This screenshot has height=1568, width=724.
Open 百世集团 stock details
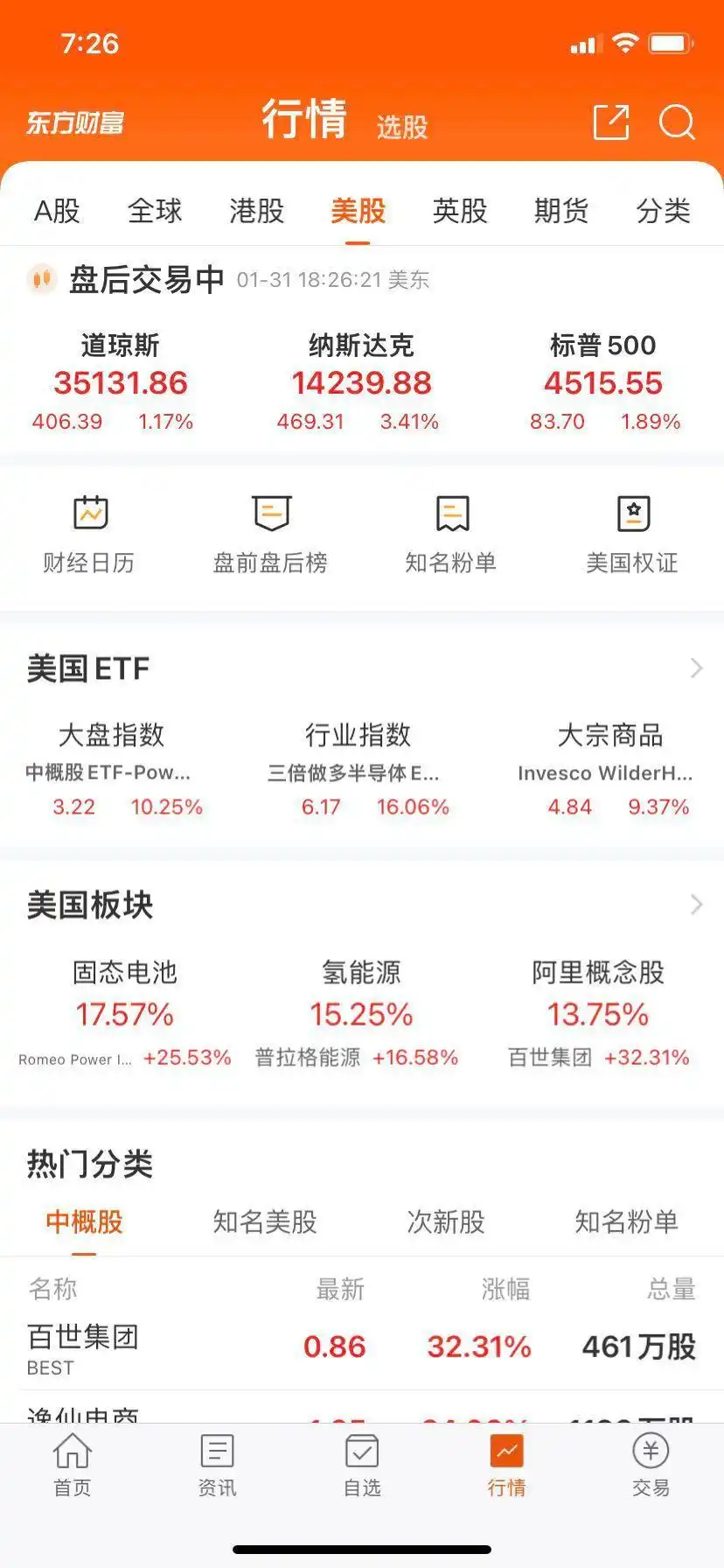[x=81, y=1347]
